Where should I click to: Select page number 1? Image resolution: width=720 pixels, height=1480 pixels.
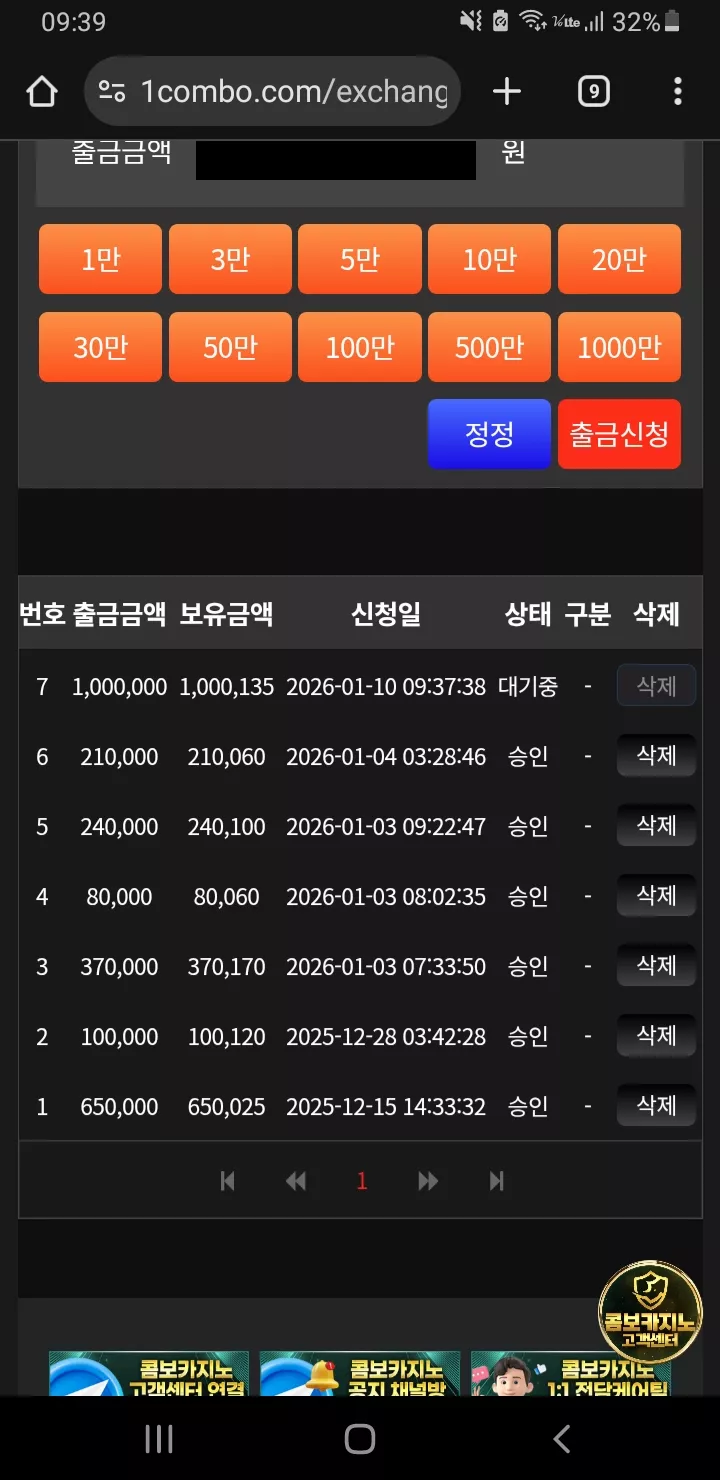362,1181
